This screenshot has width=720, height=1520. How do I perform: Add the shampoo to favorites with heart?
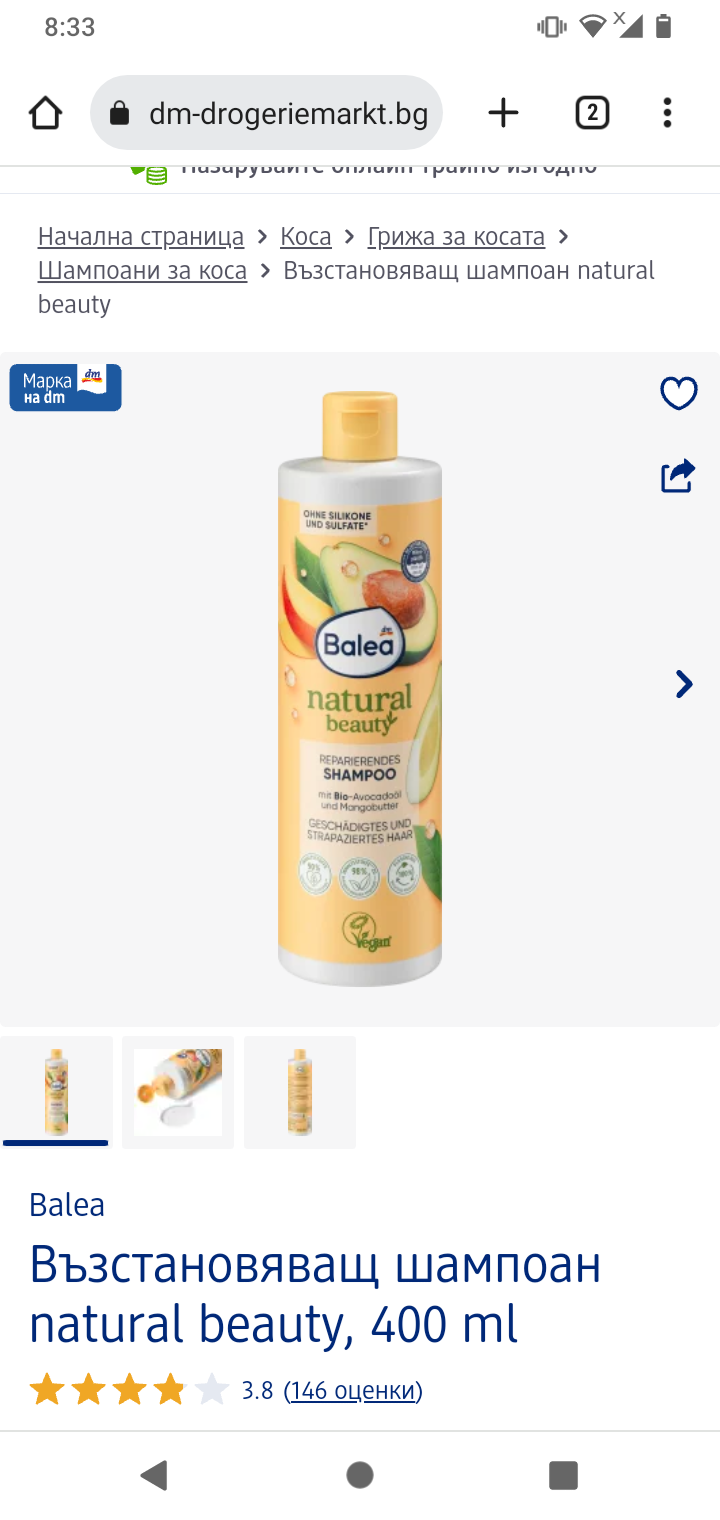(679, 394)
